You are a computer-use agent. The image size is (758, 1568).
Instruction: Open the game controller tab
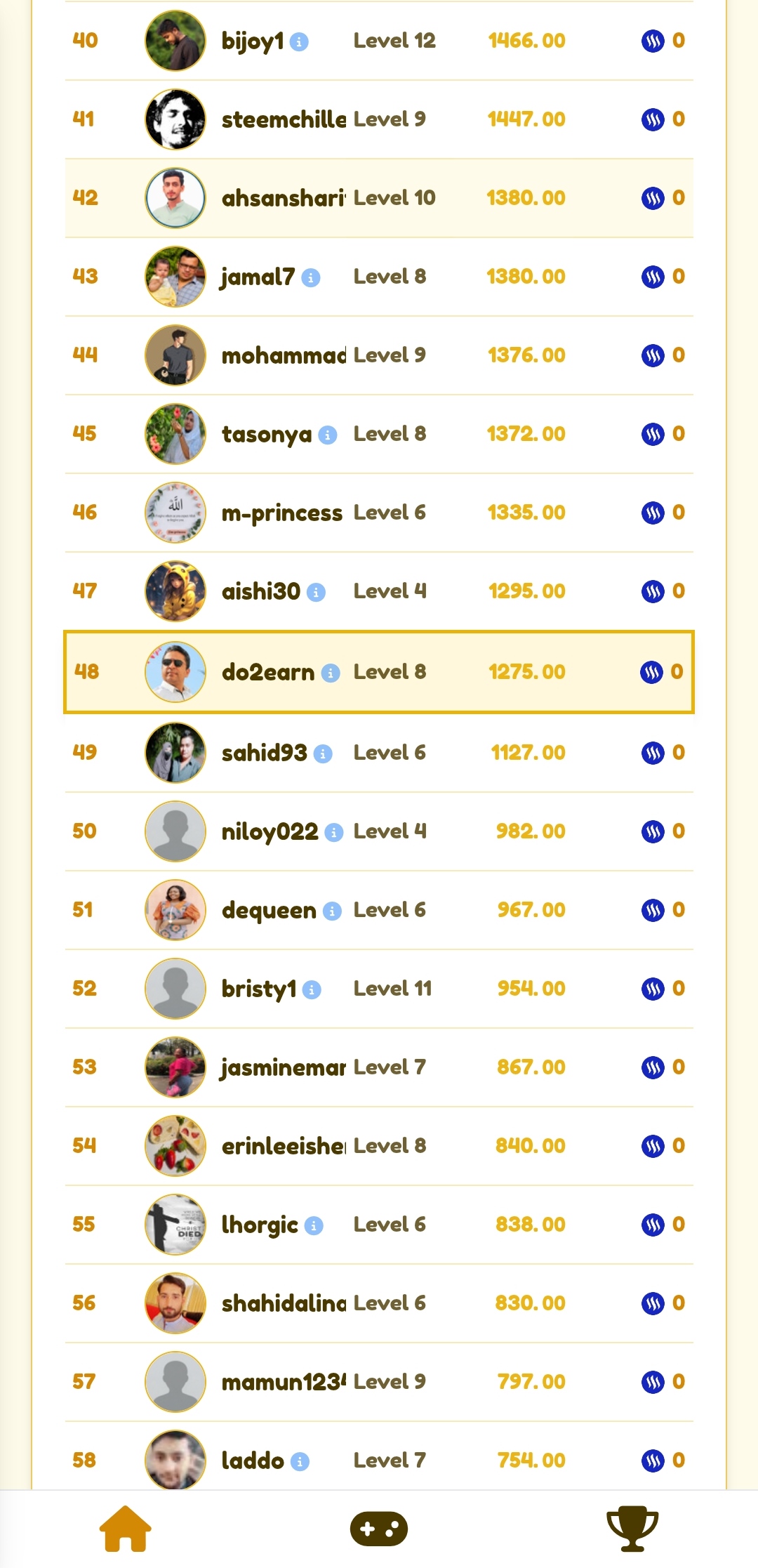(x=379, y=1529)
